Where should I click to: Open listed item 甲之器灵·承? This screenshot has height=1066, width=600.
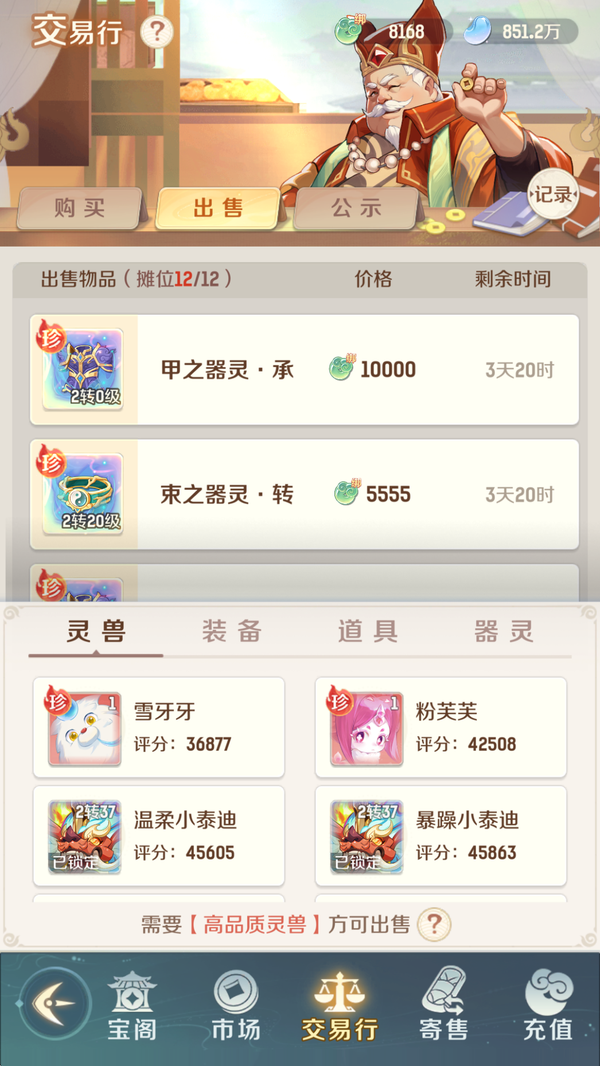point(304,370)
